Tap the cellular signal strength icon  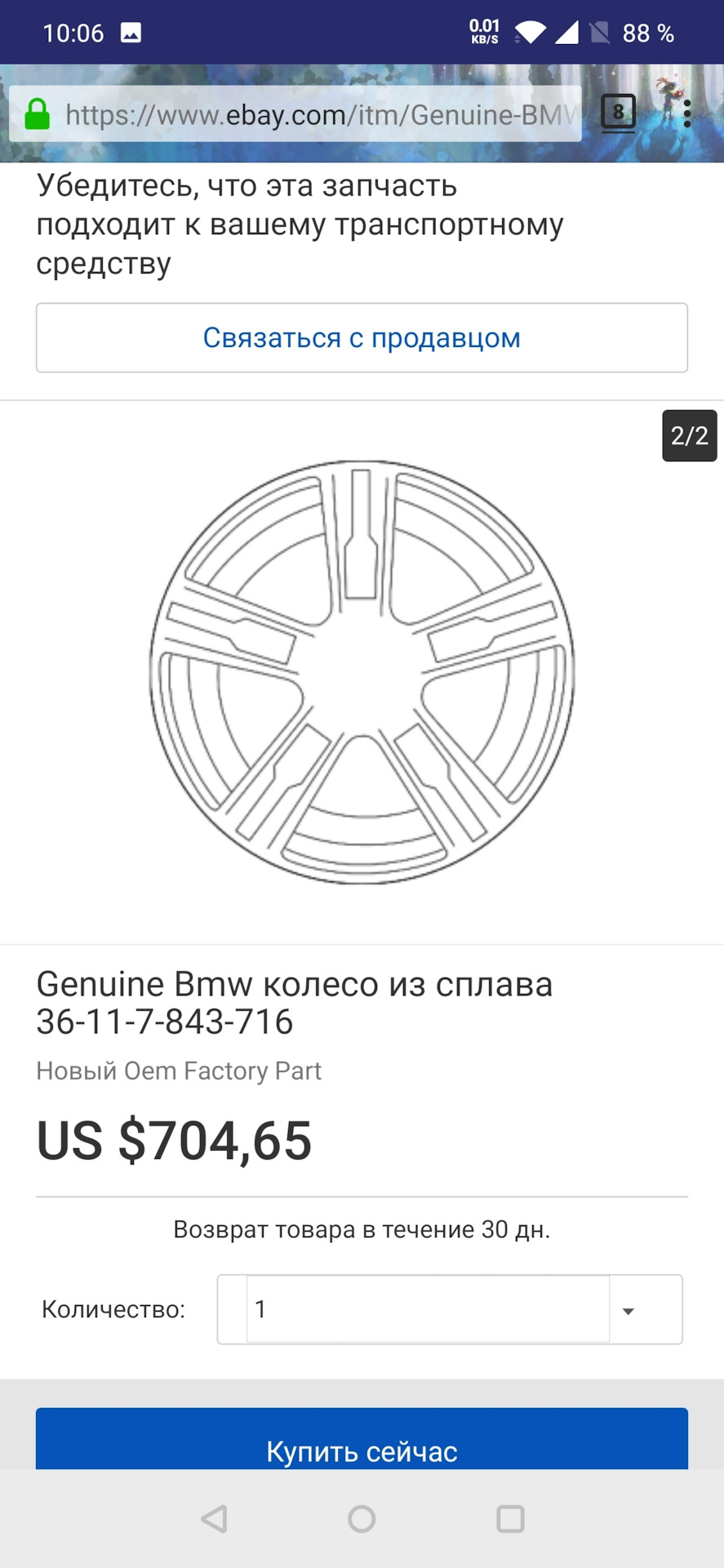568,32
